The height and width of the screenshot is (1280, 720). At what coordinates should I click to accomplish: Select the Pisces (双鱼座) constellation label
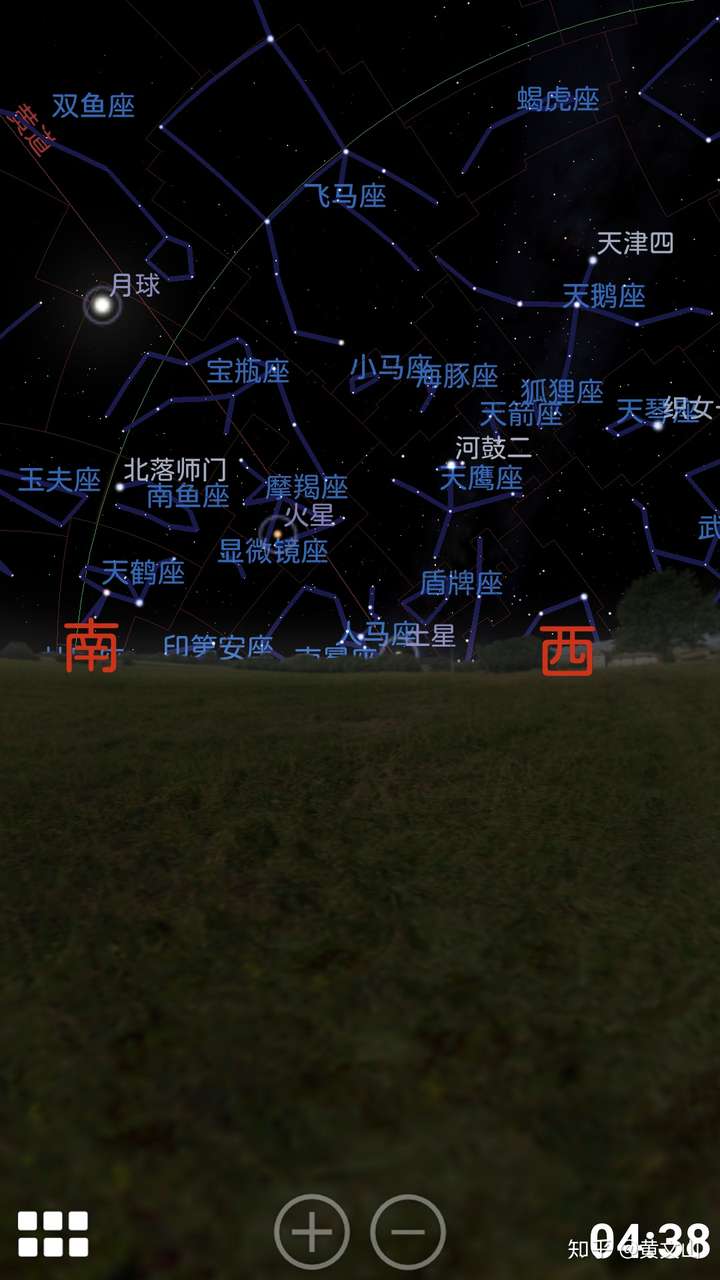tap(93, 103)
